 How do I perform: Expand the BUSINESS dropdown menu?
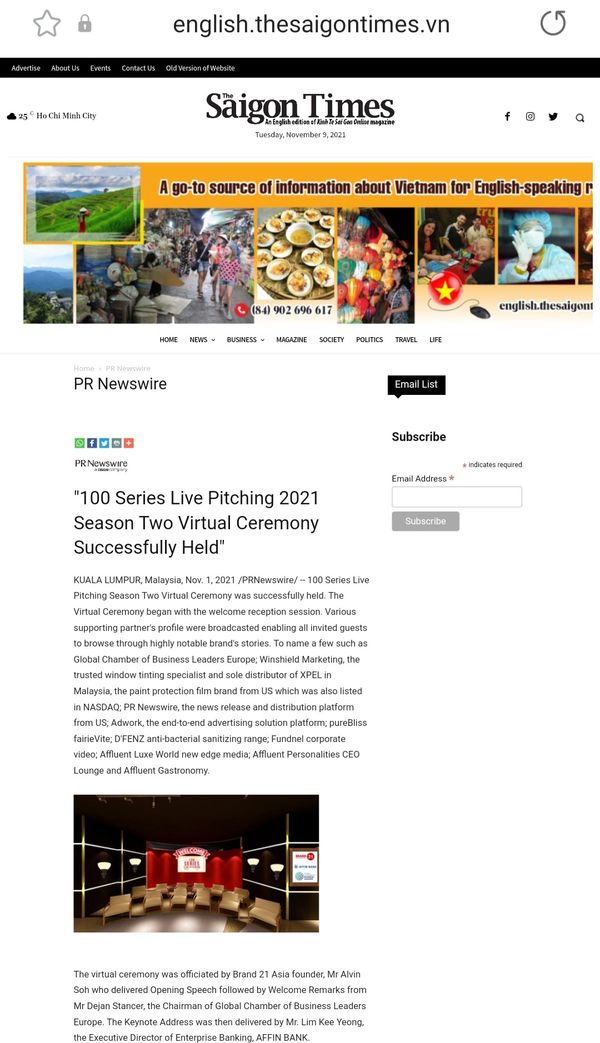coord(245,340)
